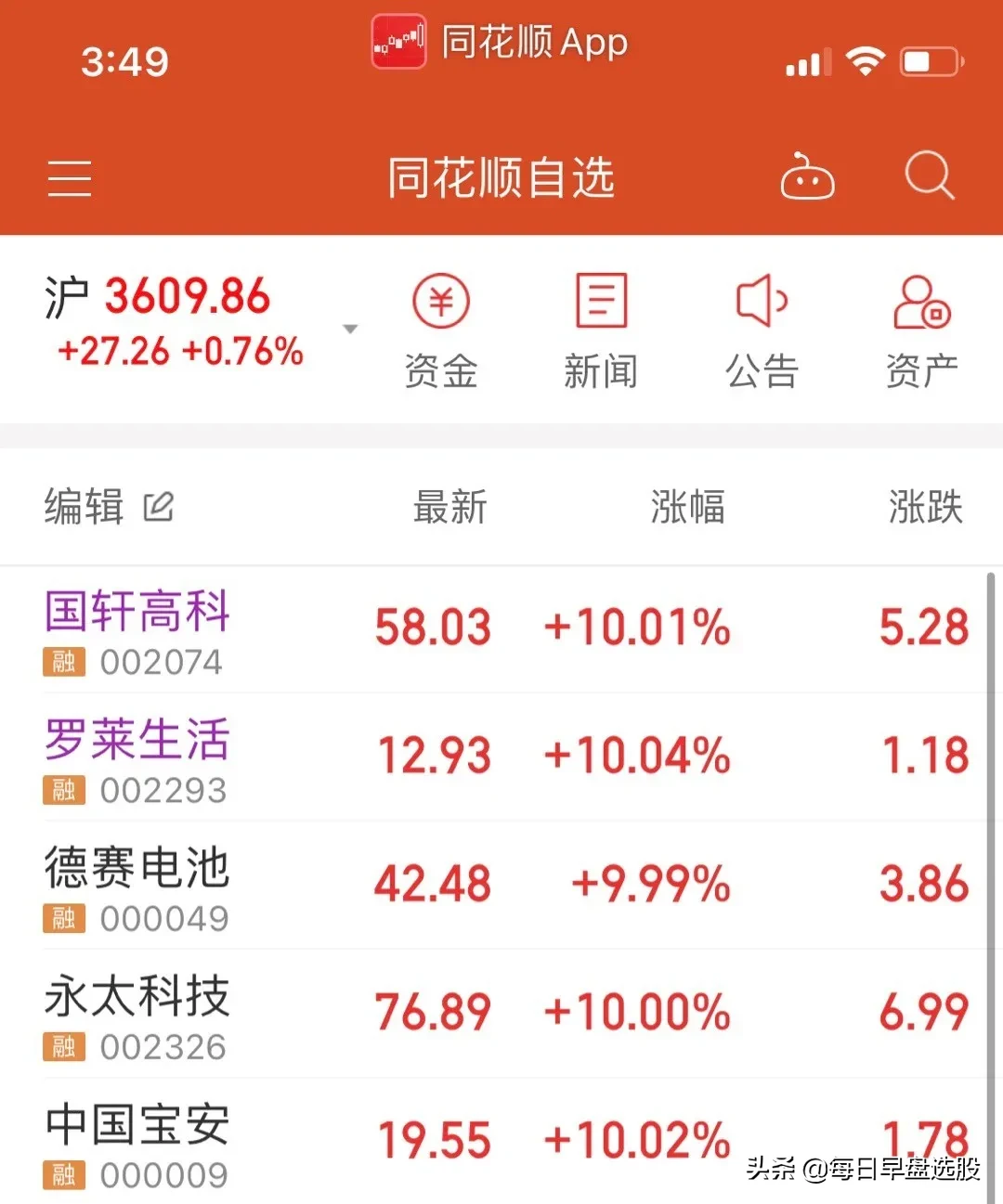Sort stocks by 涨幅 percentage
Image resolution: width=1003 pixels, height=1204 pixels.
(x=687, y=507)
